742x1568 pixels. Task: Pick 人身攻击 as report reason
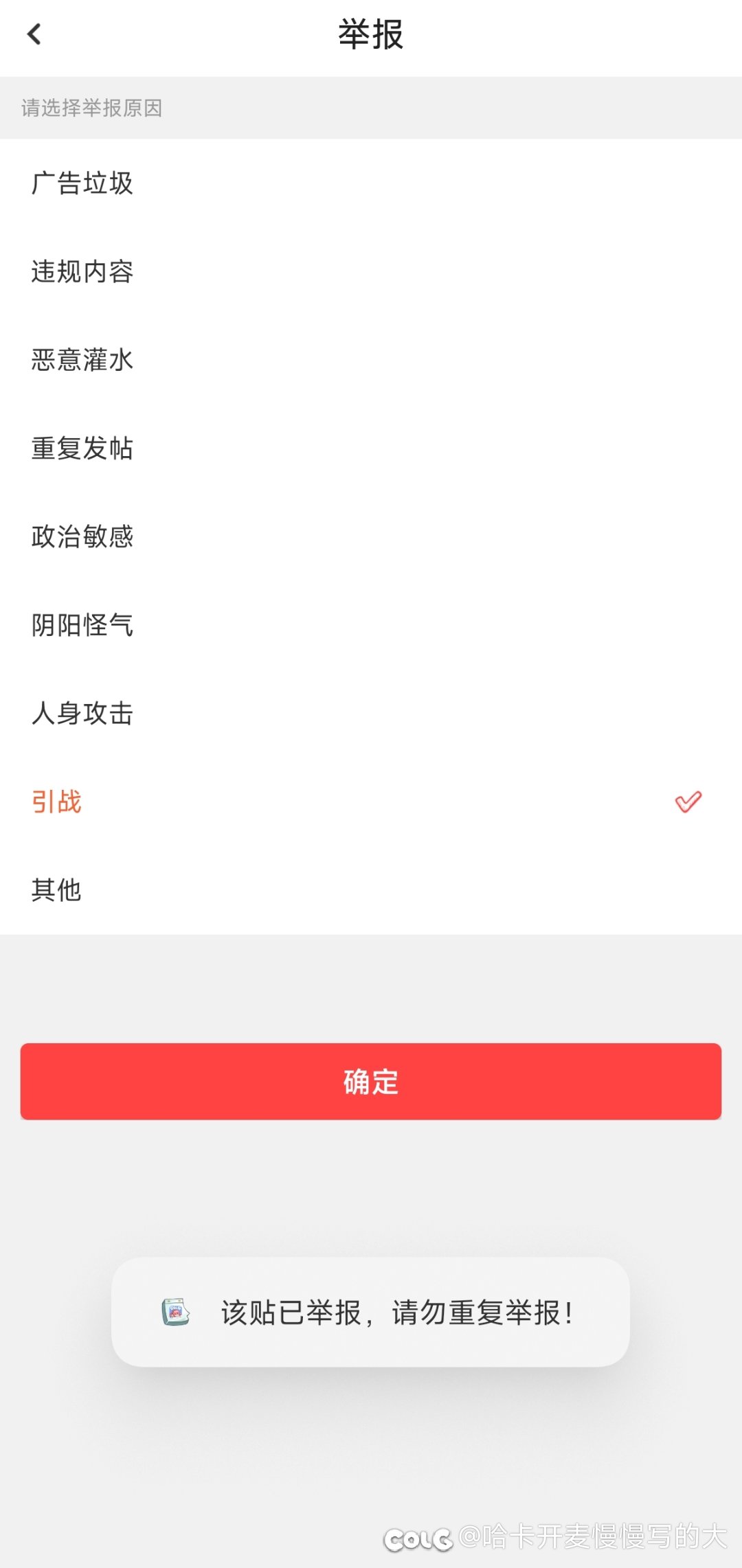[x=371, y=713]
